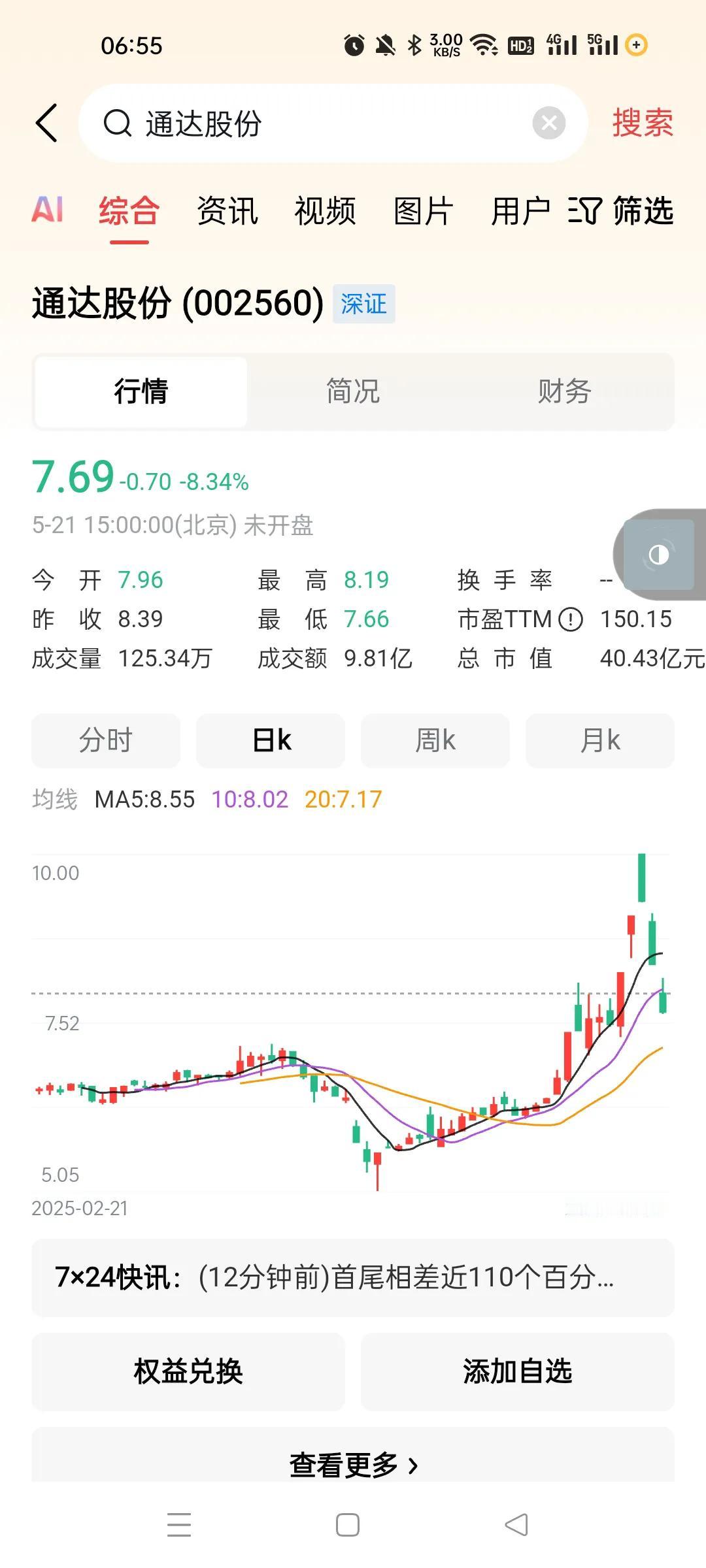Viewport: 706px width, 1568px height.
Task: Switch to the 资讯 tab
Action: [x=227, y=211]
